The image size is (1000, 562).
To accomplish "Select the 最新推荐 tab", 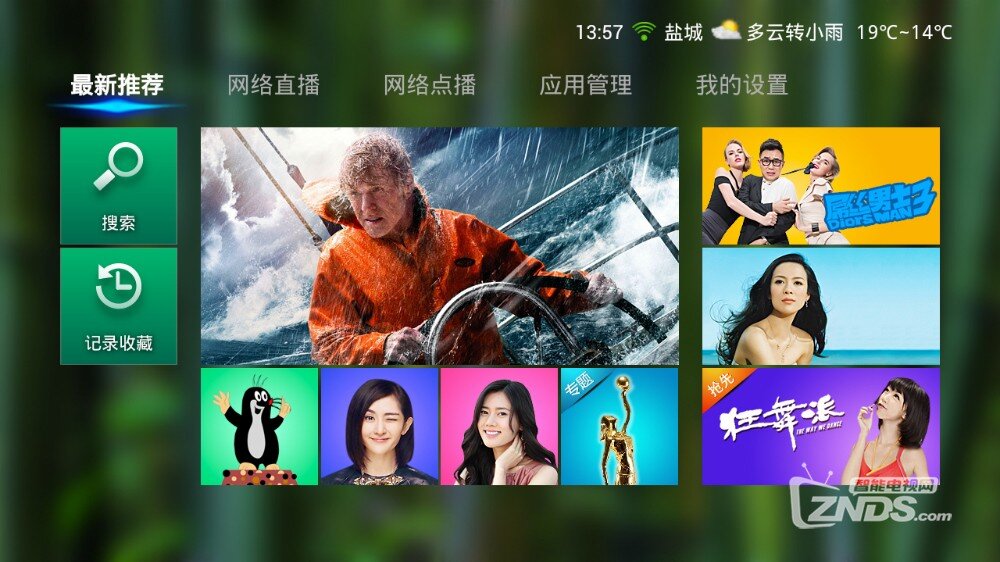I will click(x=117, y=86).
